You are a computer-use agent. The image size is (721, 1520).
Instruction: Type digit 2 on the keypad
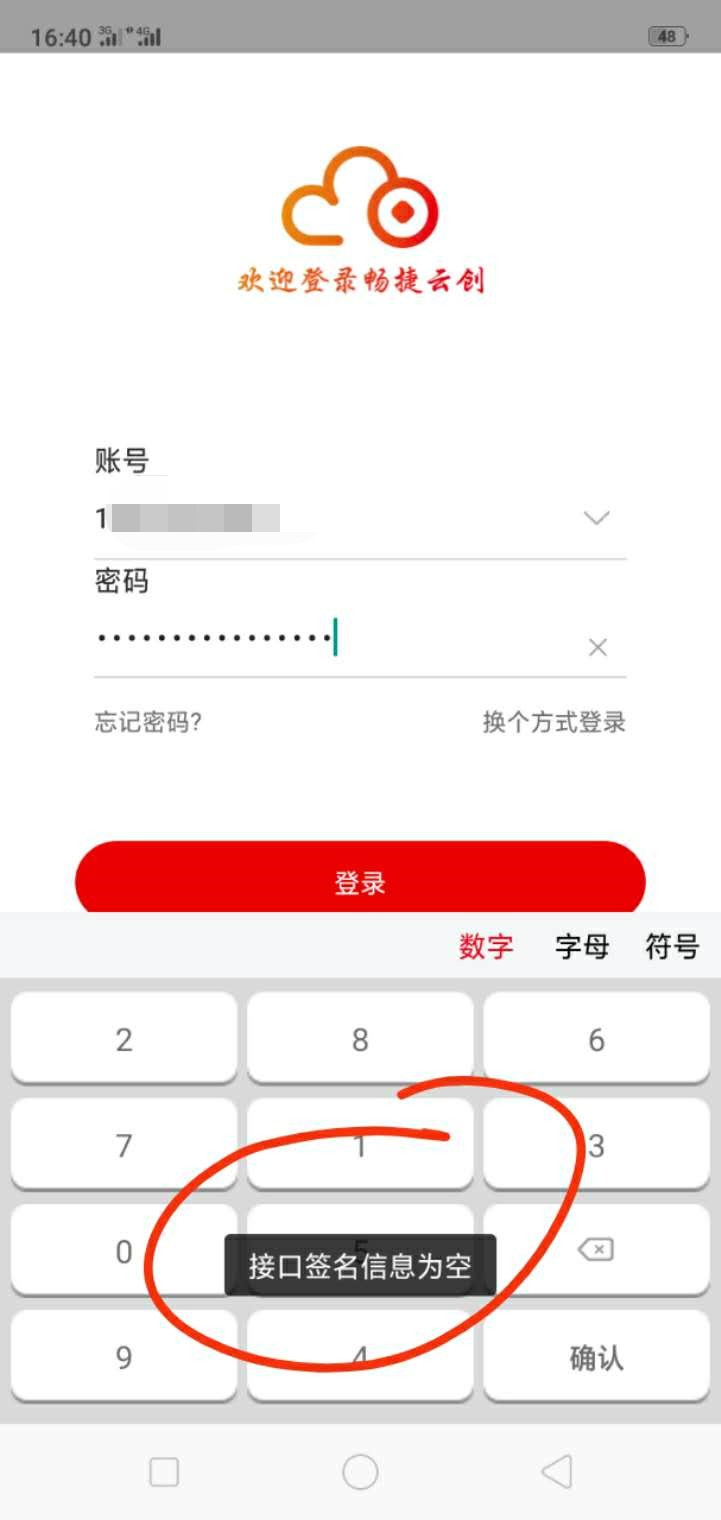(x=124, y=1039)
